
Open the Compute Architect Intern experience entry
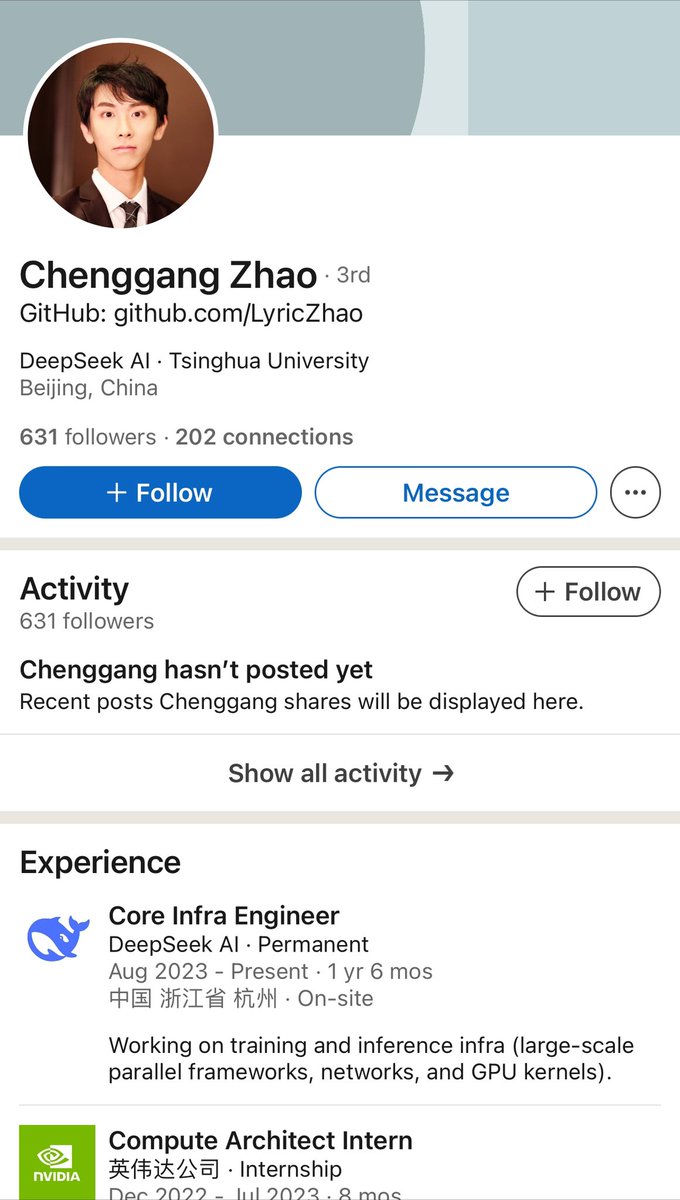(260, 1140)
